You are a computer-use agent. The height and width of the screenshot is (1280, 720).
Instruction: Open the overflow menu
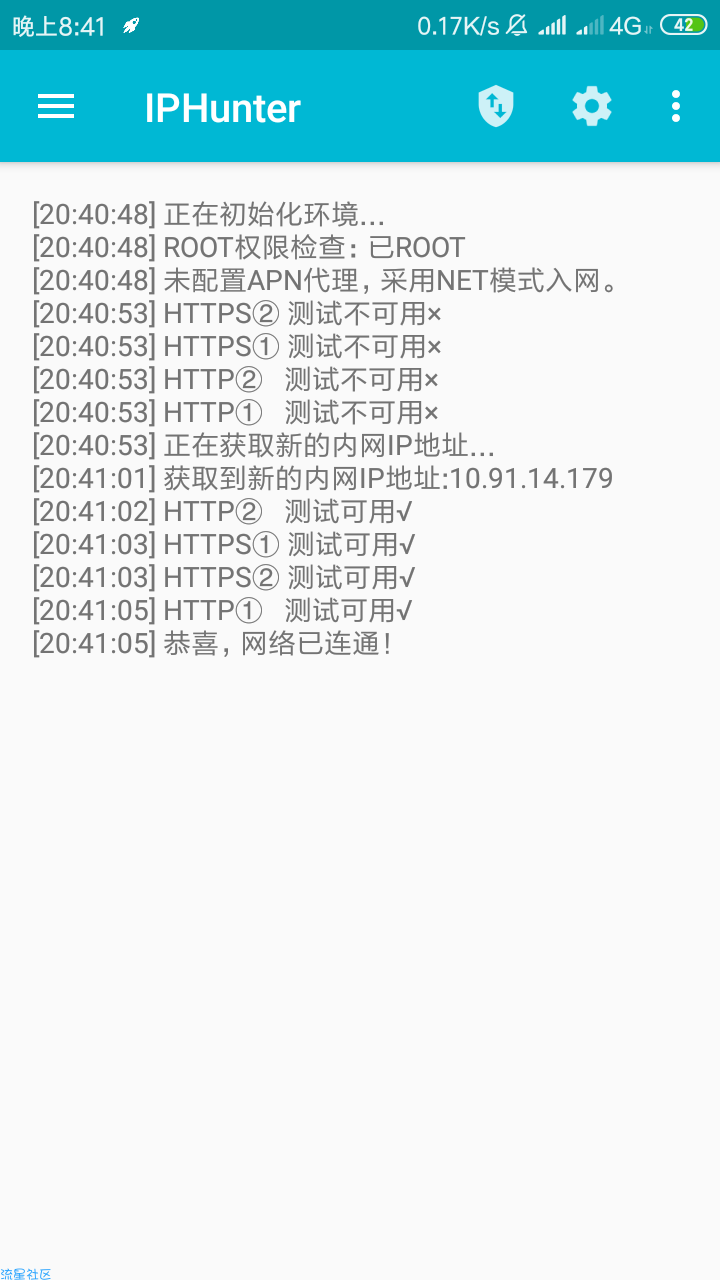676,106
